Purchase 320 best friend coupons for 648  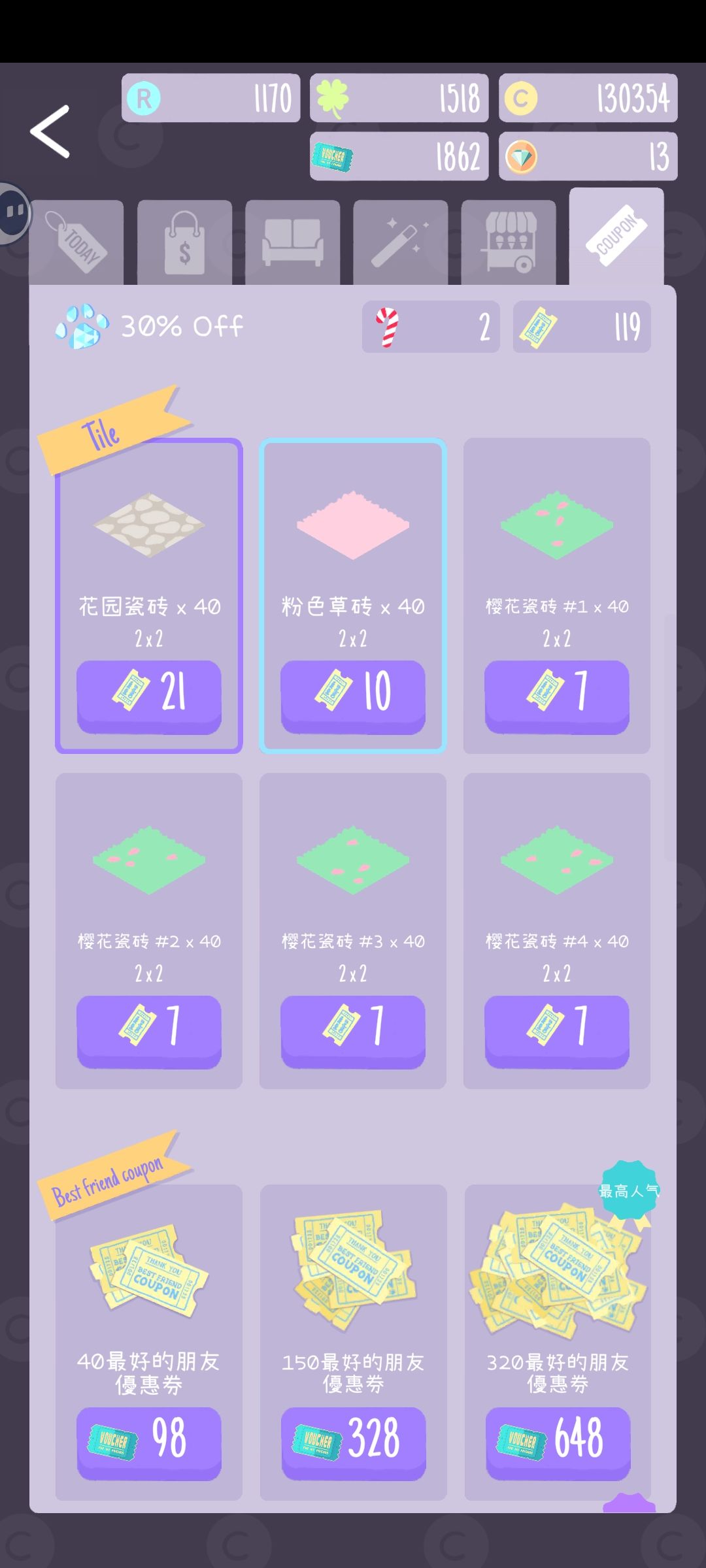(x=556, y=1442)
